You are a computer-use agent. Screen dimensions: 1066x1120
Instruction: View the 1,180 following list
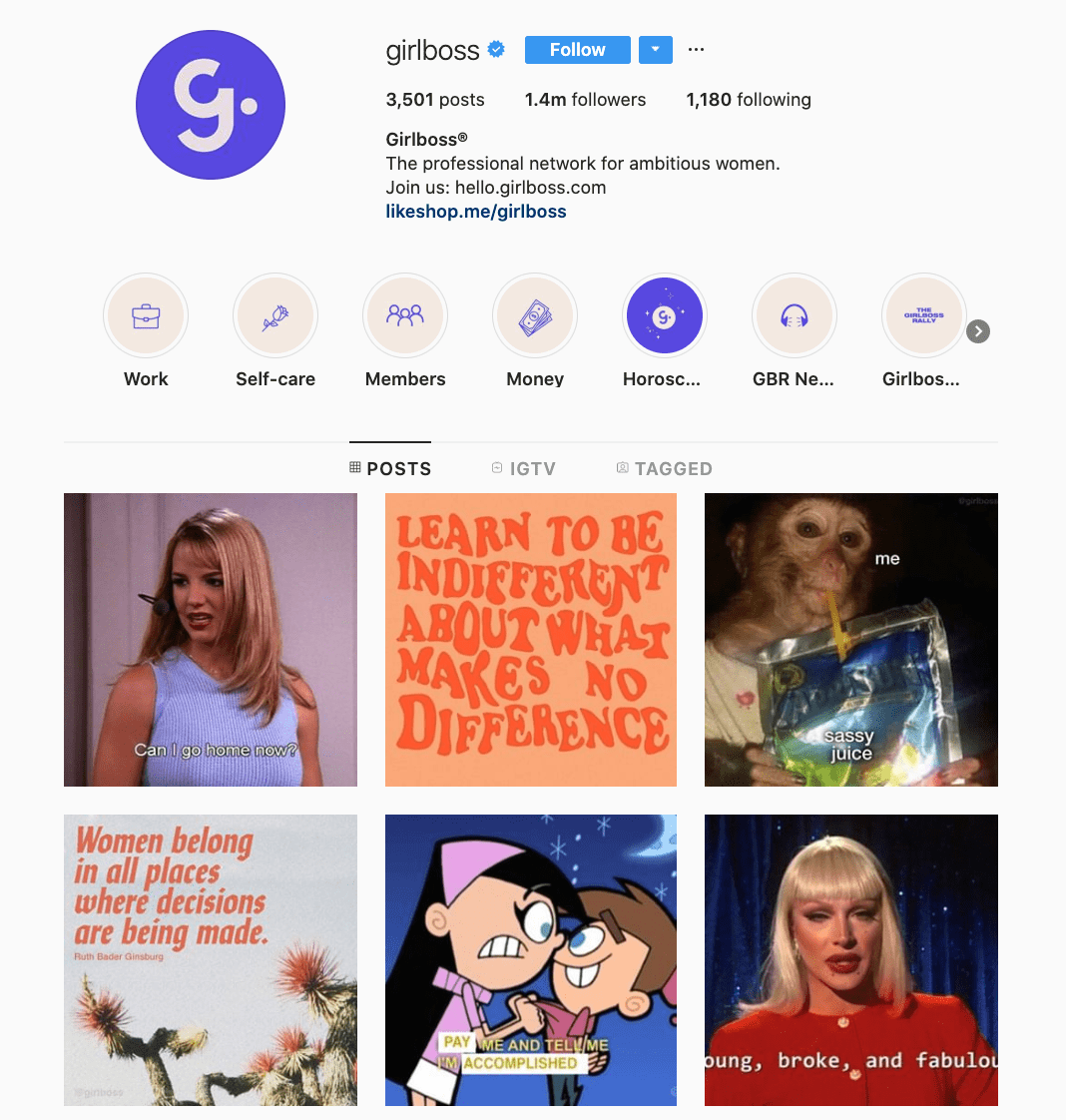(748, 100)
